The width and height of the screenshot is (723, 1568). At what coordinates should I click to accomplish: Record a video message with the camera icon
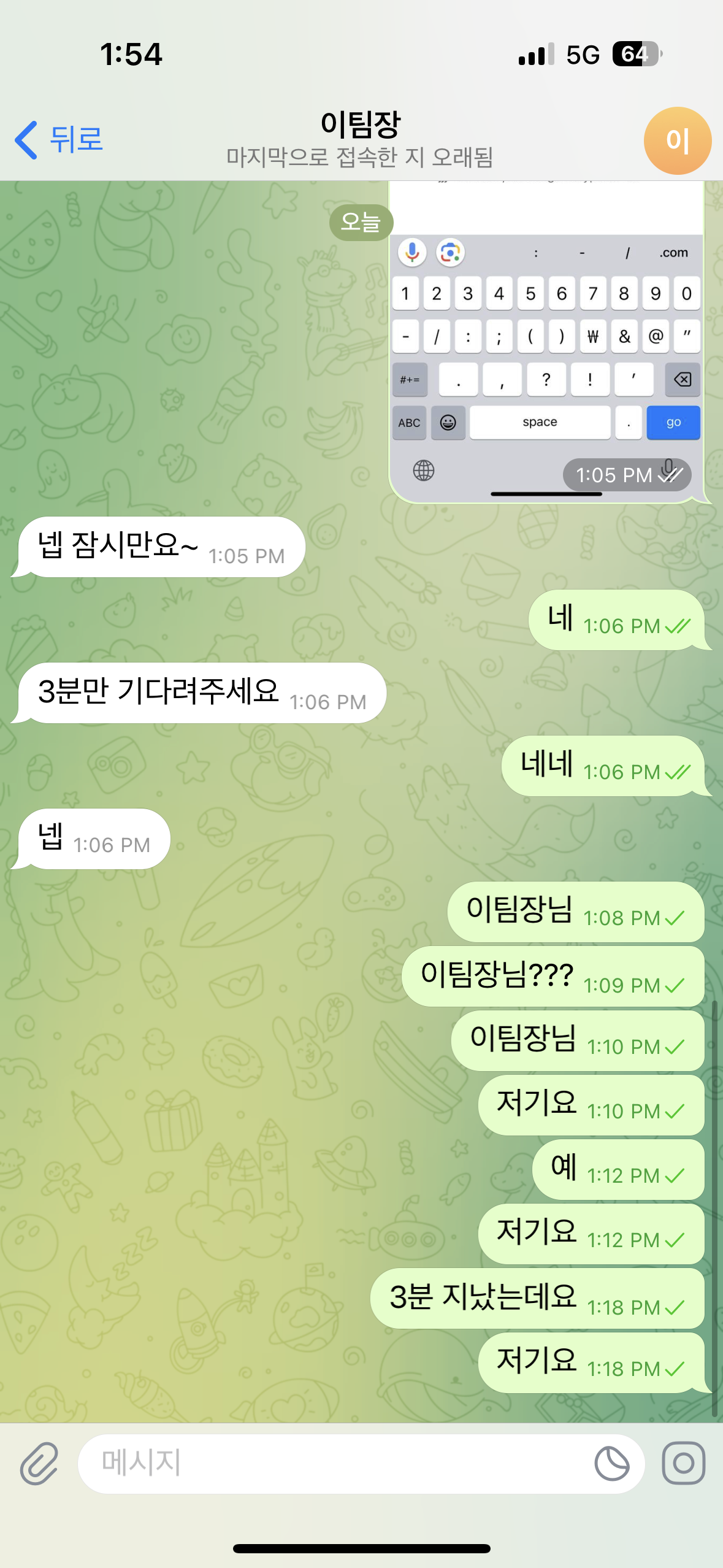click(x=684, y=1463)
